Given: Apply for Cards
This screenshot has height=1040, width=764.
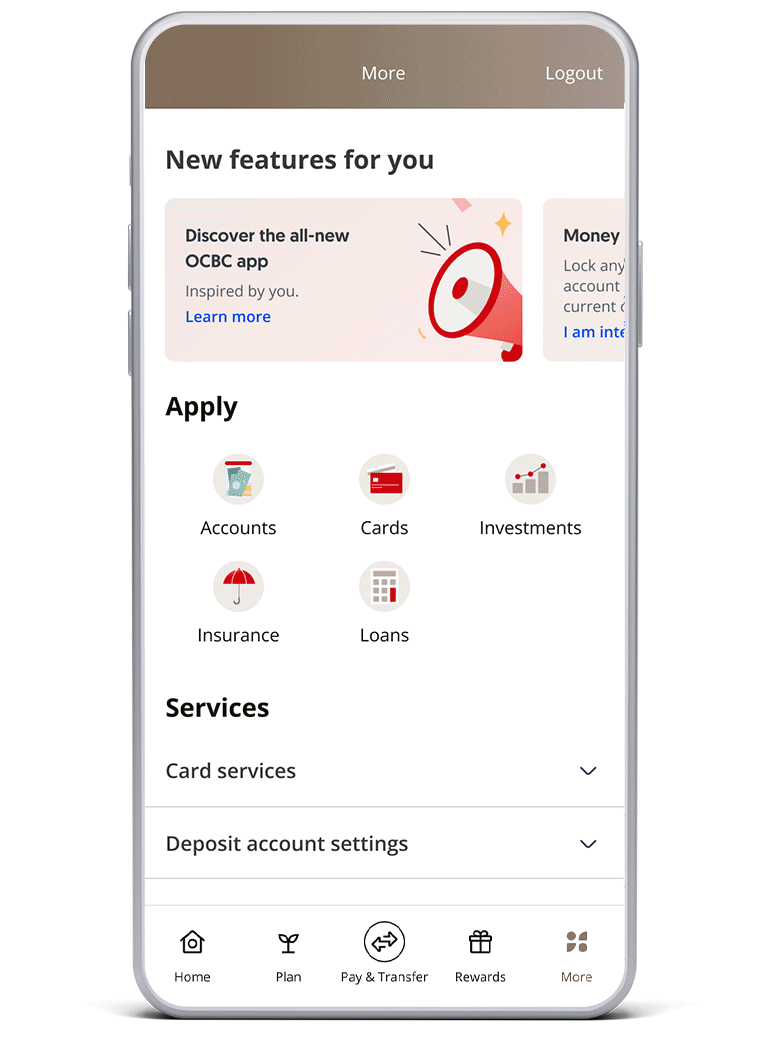Looking at the screenshot, I should pos(384,496).
